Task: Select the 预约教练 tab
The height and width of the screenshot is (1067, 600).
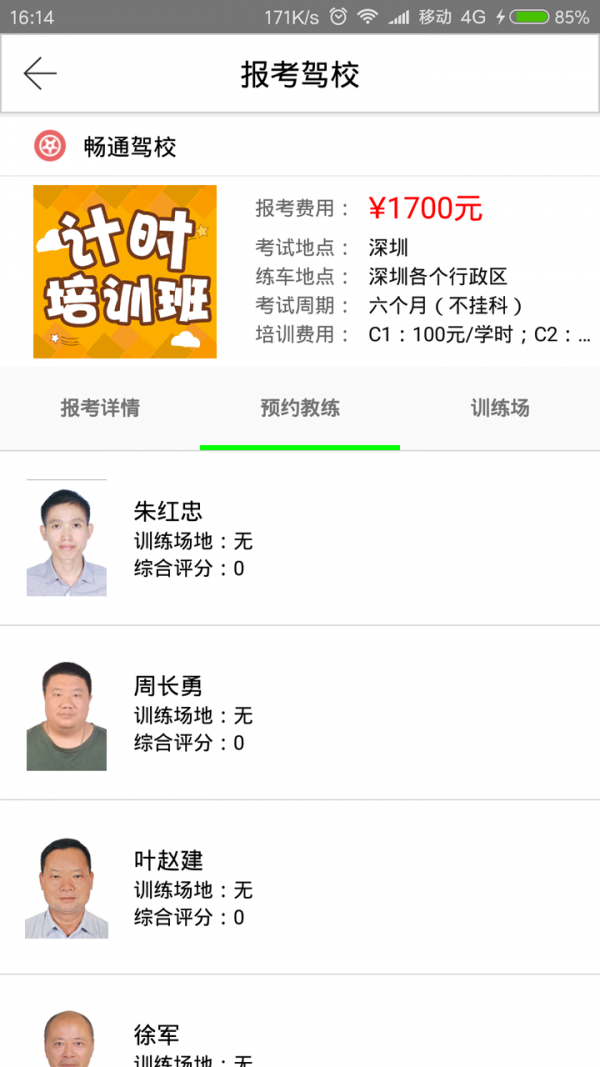Action: click(300, 408)
